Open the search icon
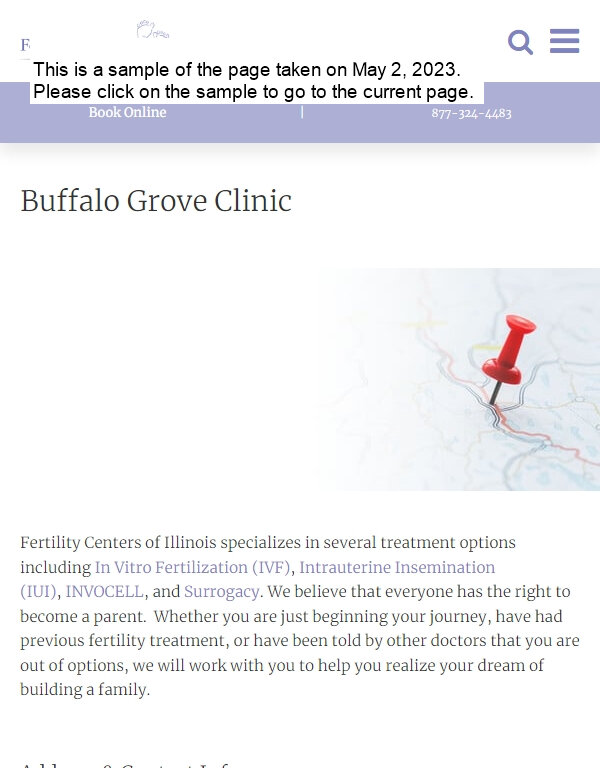Image resolution: width=600 pixels, height=768 pixels. 520,42
